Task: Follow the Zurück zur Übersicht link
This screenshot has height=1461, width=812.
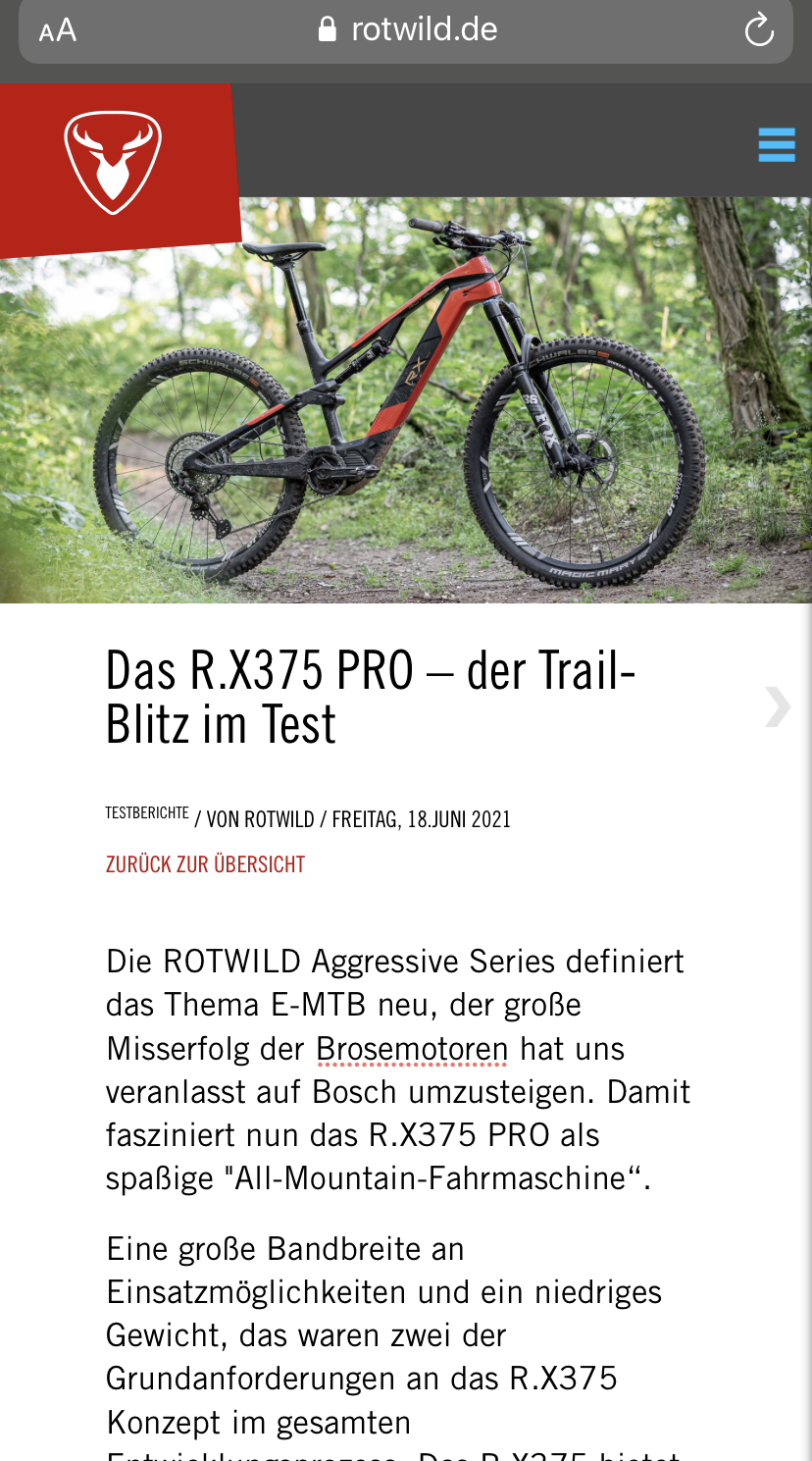Action: point(205,864)
